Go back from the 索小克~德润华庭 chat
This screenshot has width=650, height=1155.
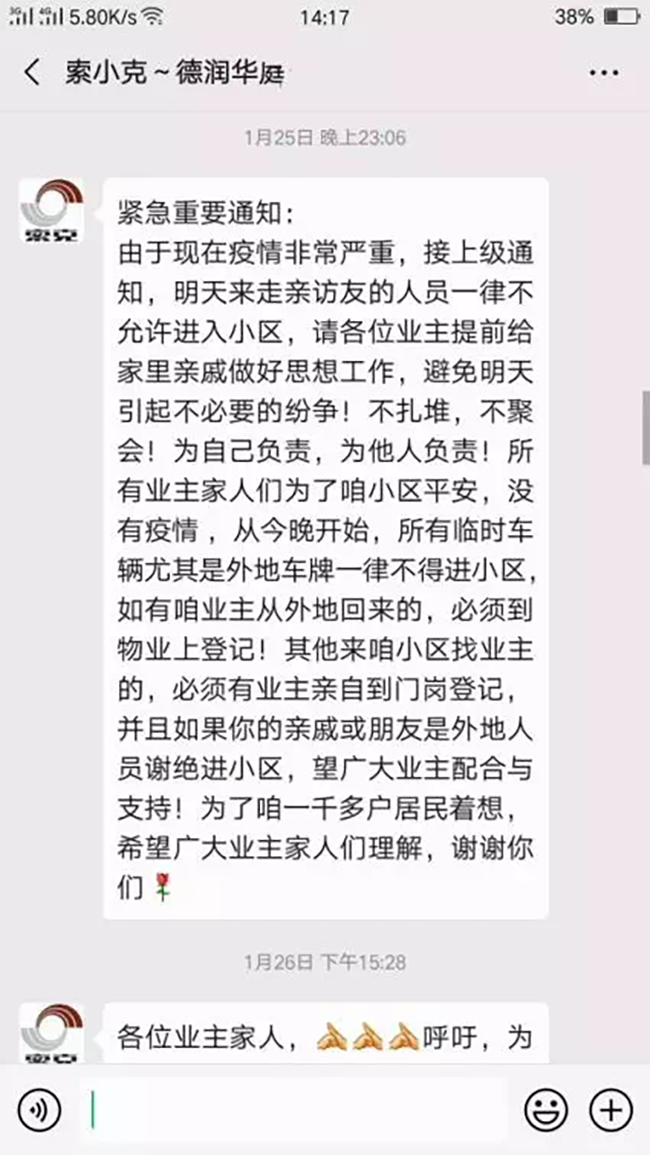[32, 74]
